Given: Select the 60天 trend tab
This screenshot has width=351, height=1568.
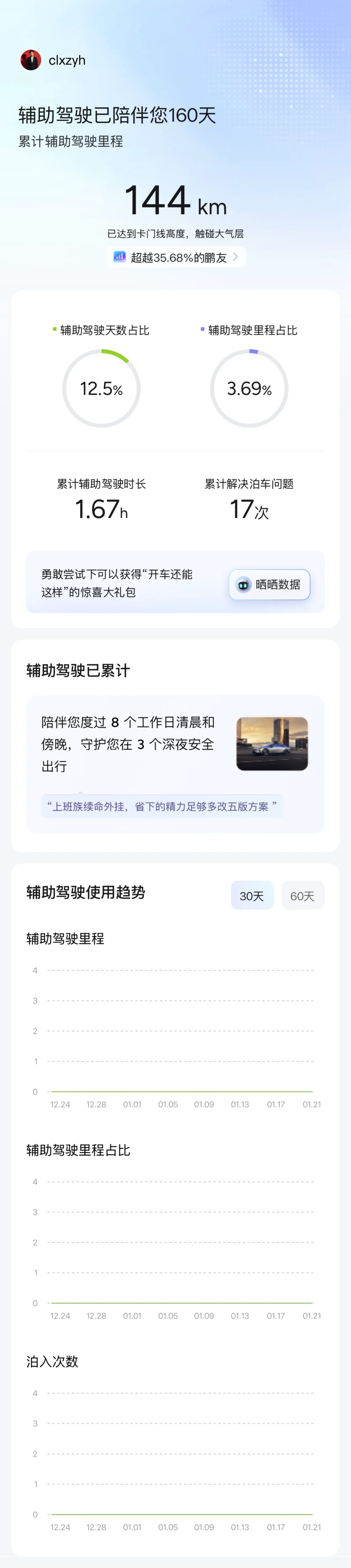Looking at the screenshot, I should pyautogui.click(x=302, y=895).
